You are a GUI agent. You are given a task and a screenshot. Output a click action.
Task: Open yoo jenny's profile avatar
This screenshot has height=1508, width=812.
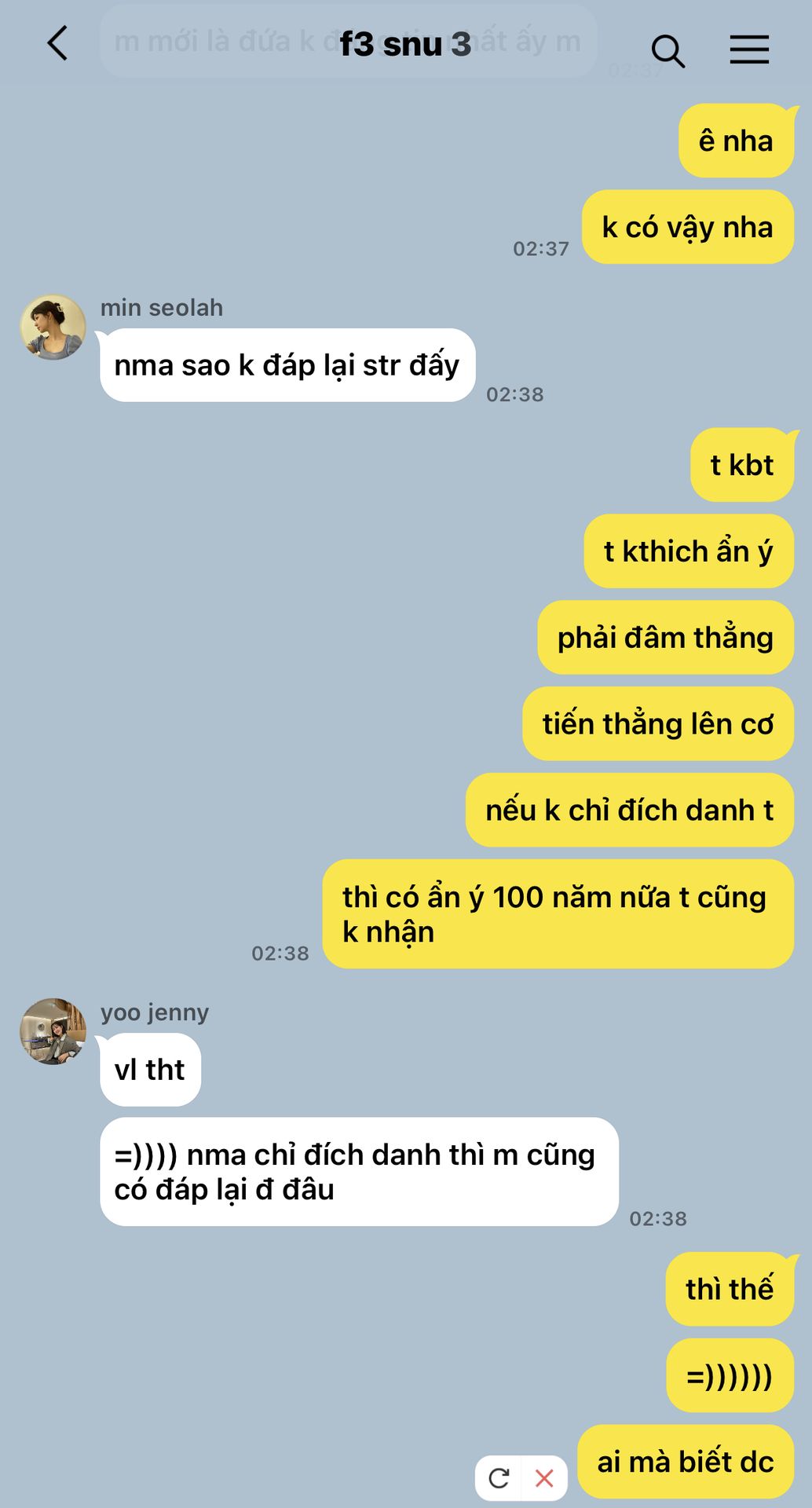point(53,1031)
